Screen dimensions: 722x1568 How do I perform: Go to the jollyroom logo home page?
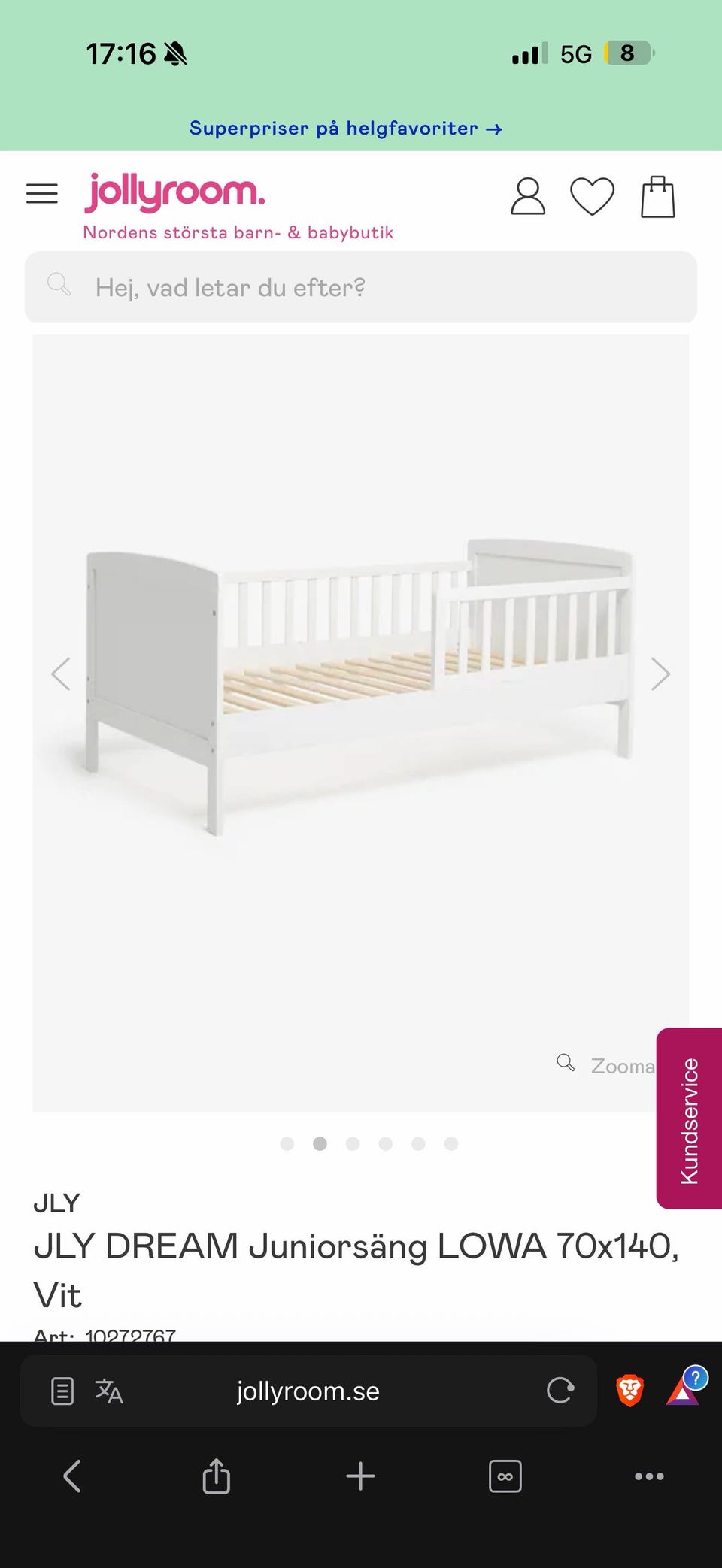(x=174, y=192)
